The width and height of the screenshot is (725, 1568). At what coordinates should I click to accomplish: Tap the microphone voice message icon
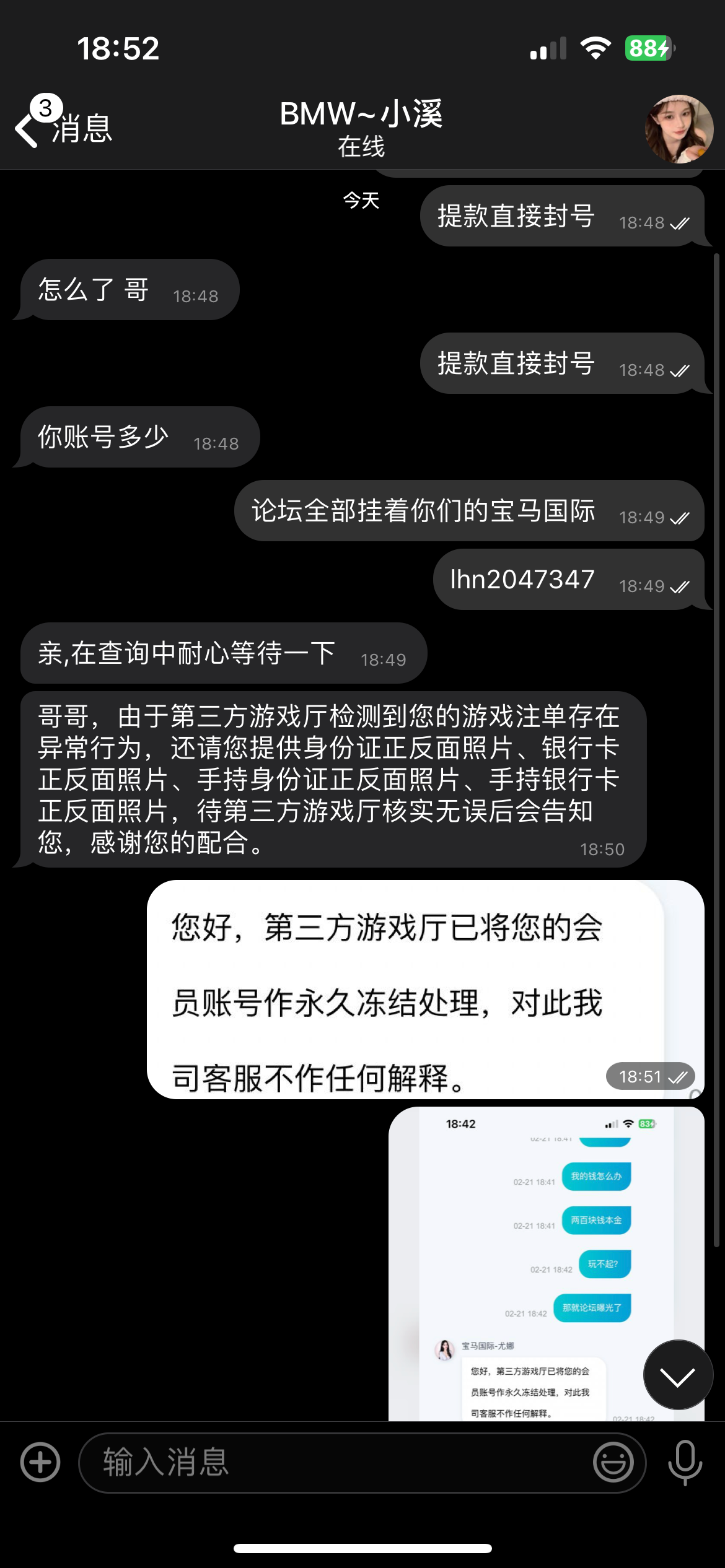click(685, 1463)
